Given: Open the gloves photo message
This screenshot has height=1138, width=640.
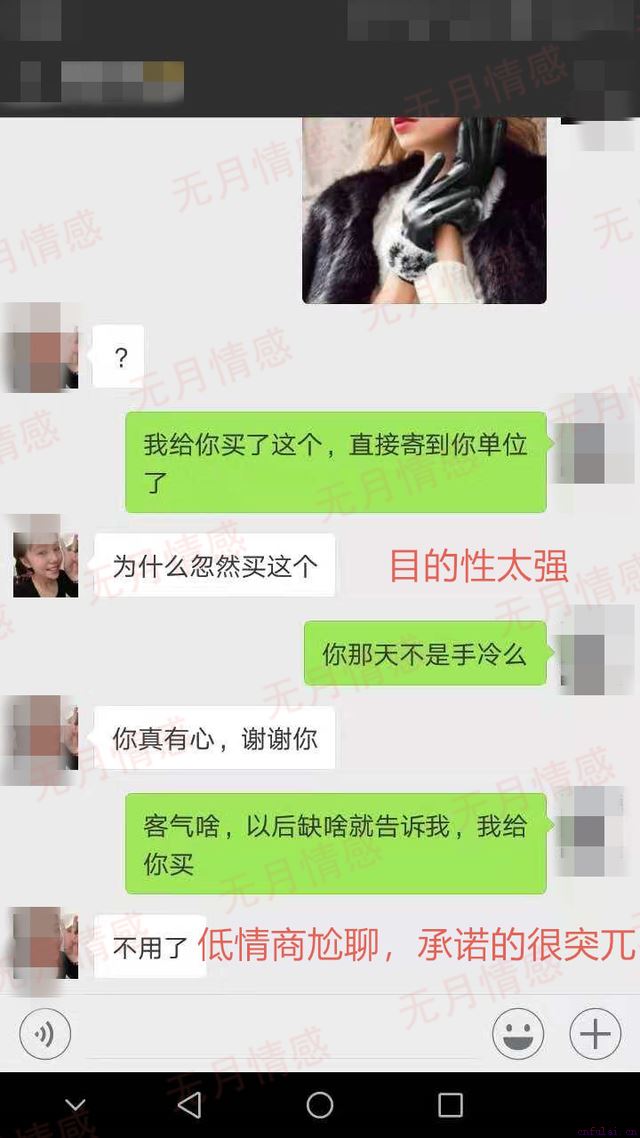Looking at the screenshot, I should [x=424, y=210].
